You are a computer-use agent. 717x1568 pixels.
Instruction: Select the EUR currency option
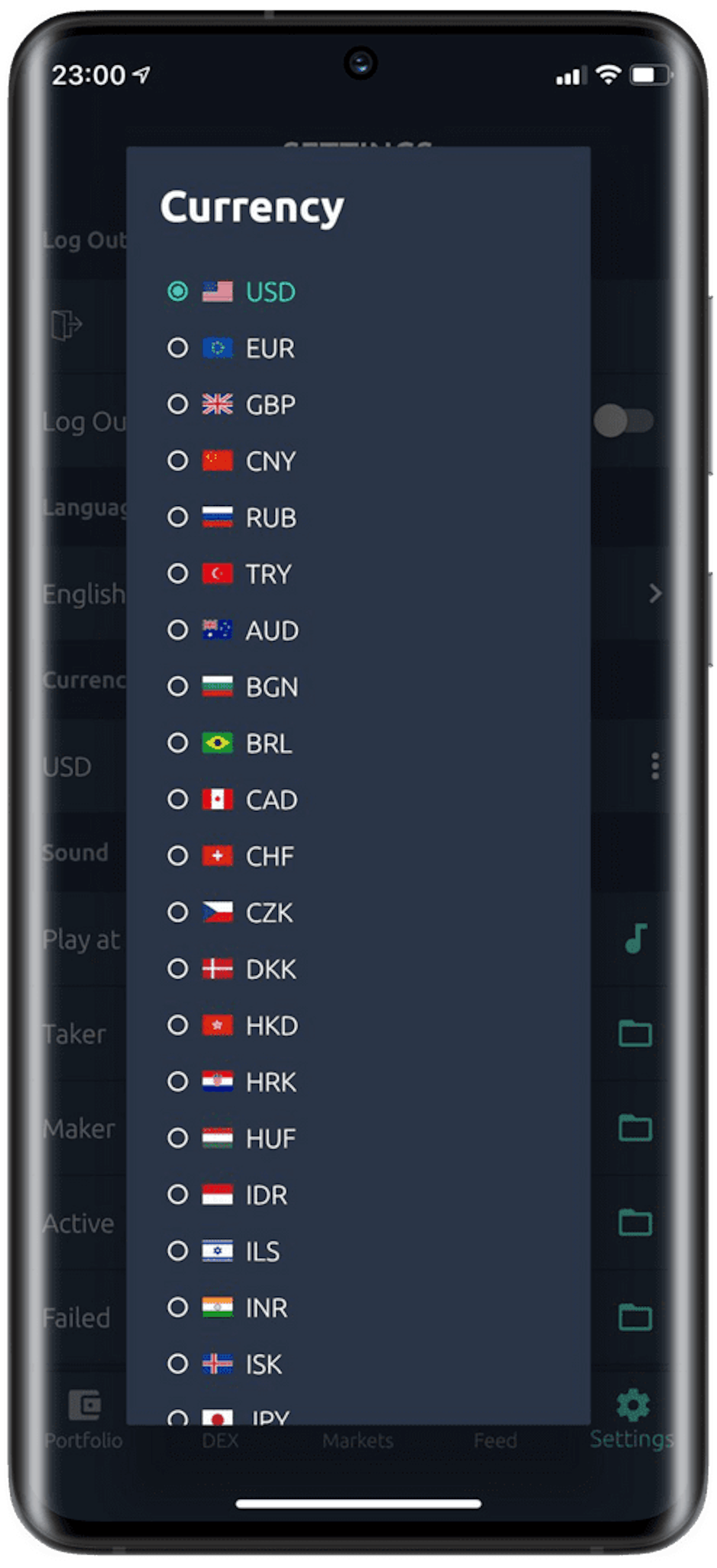click(231, 348)
